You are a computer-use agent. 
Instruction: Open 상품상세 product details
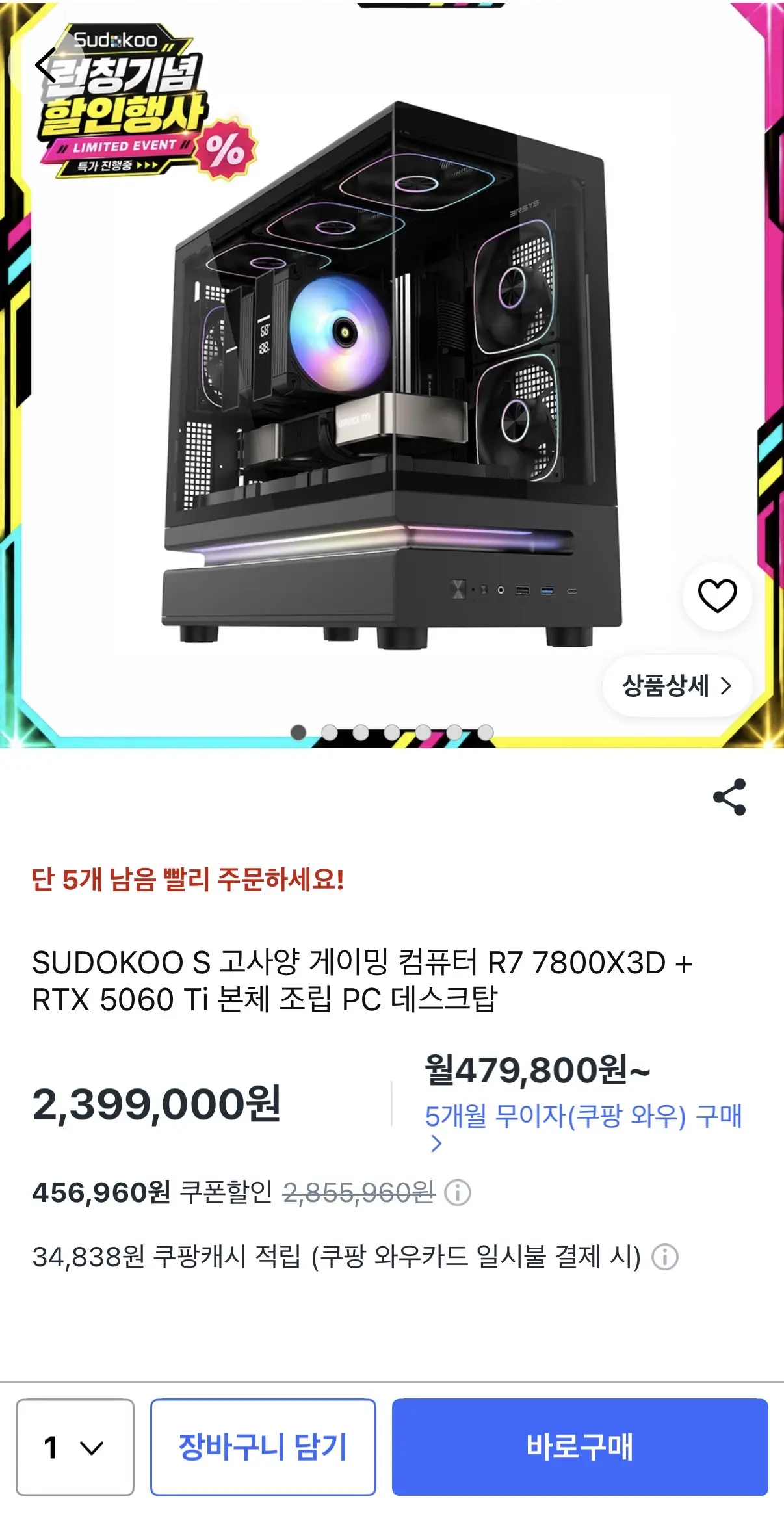point(677,685)
